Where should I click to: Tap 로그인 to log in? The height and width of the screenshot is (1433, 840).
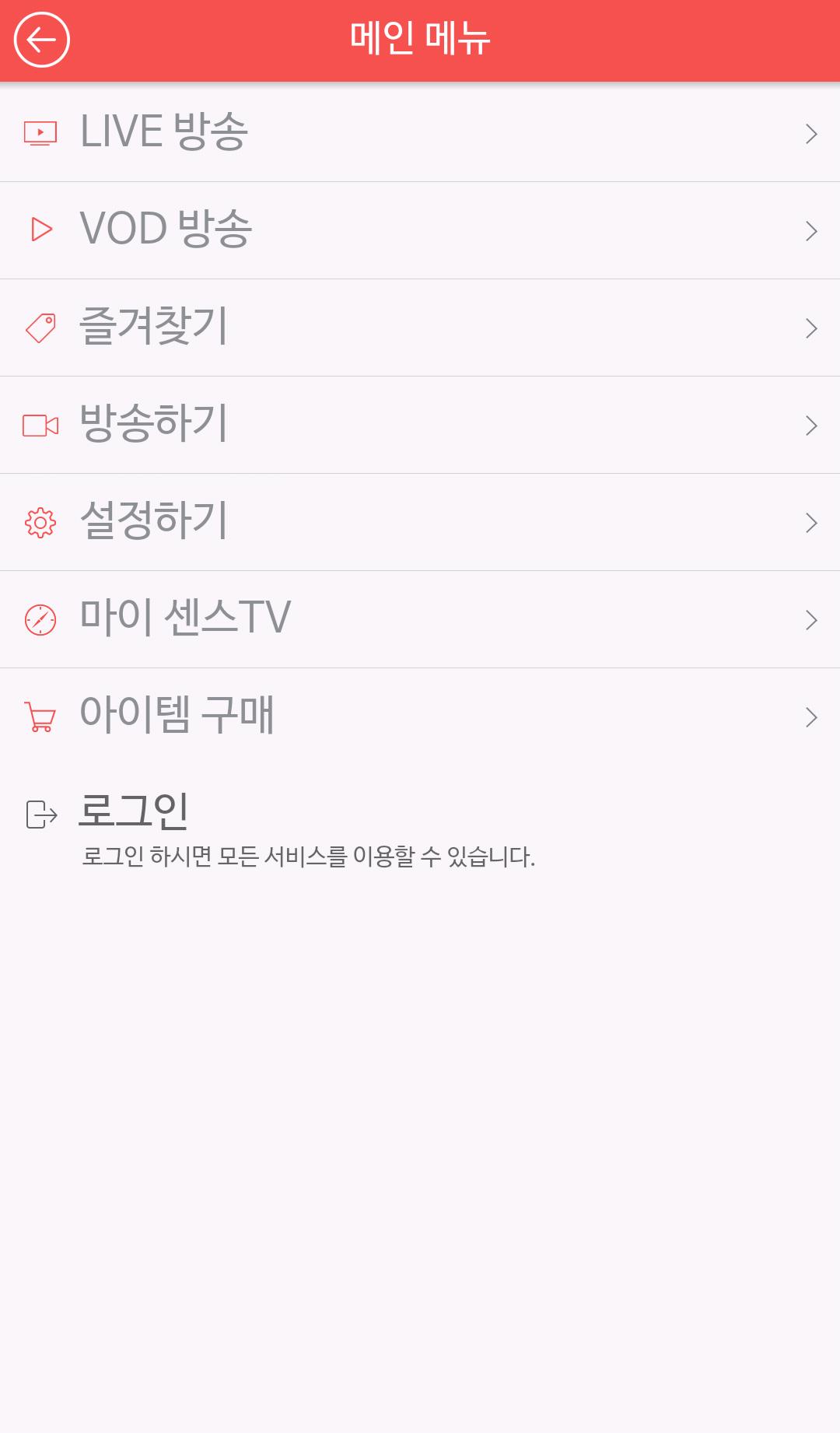point(134,812)
